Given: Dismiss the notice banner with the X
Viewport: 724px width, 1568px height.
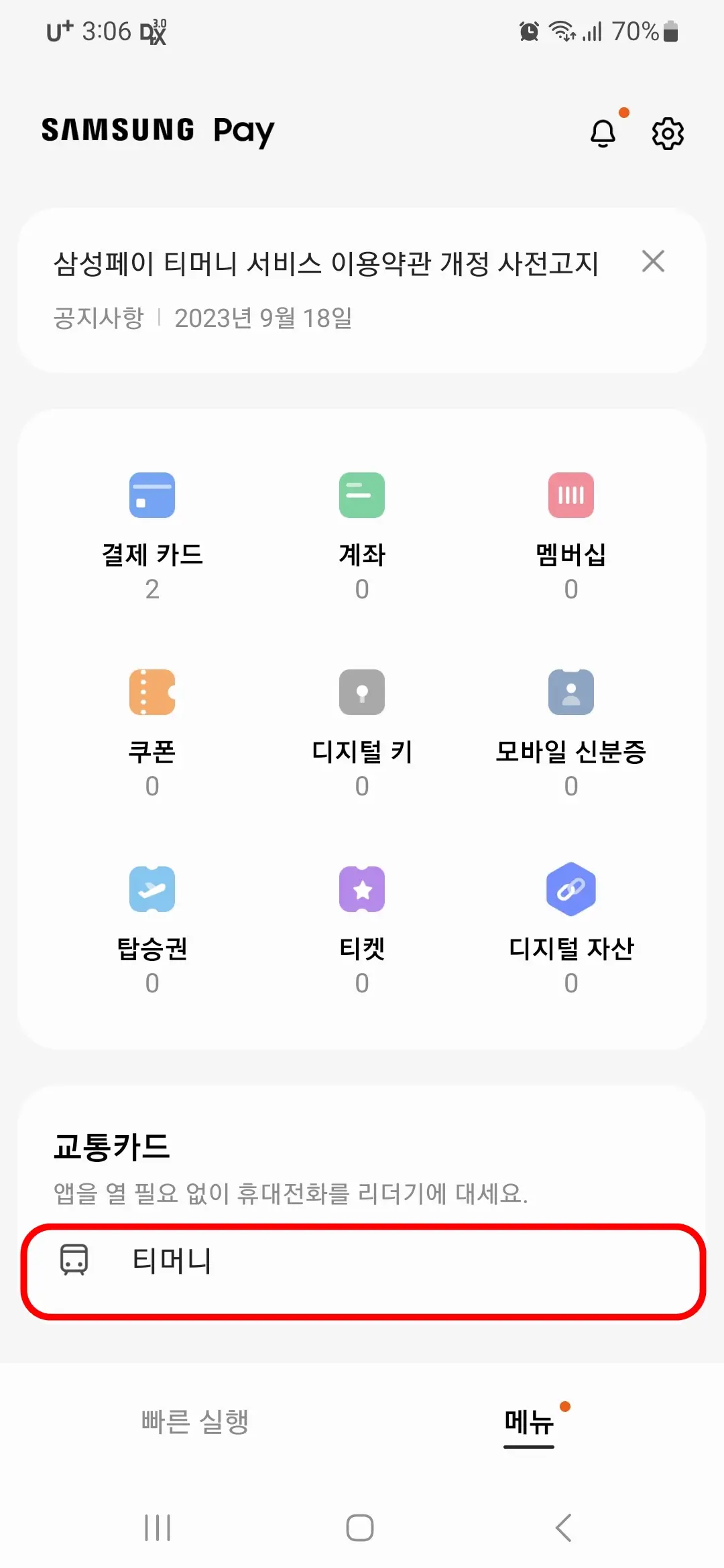Looking at the screenshot, I should coord(653,263).
